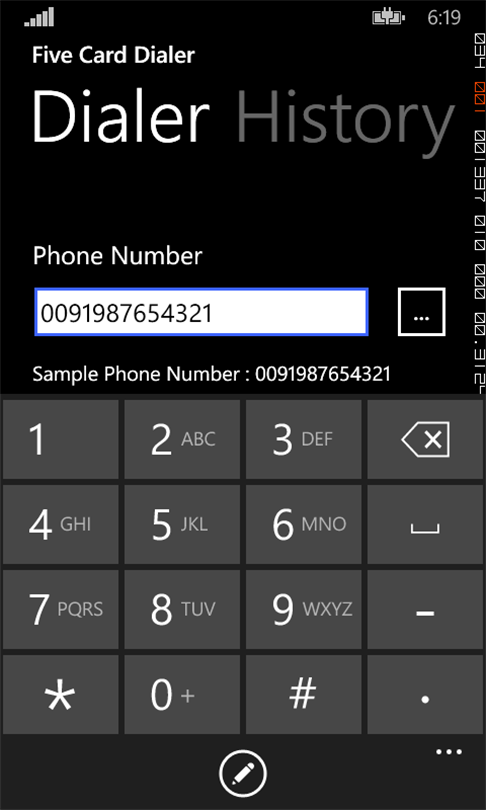The height and width of the screenshot is (810, 486).
Task: Tap the 8 TUV key
Action: point(182,610)
